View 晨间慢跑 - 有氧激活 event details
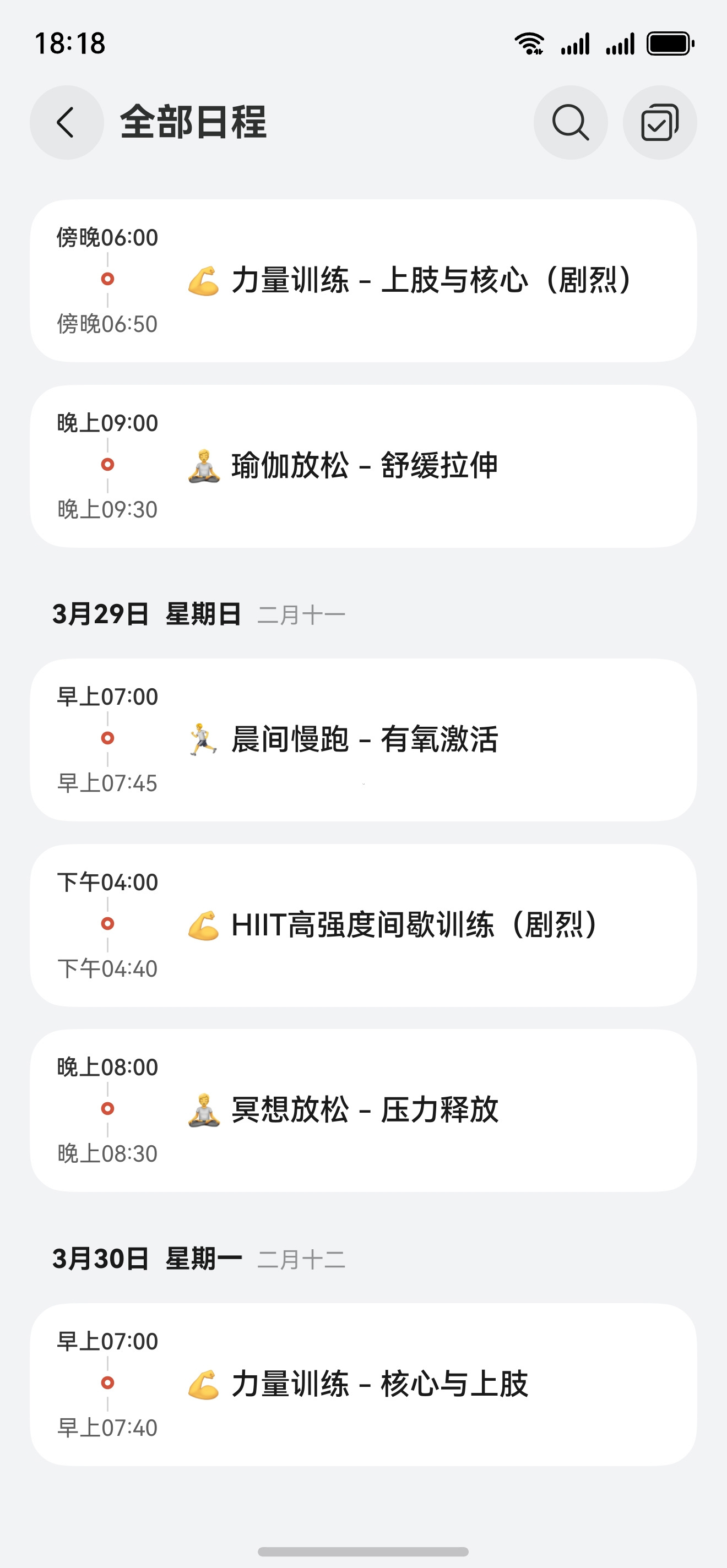Viewport: 727px width, 1568px height. [x=363, y=739]
